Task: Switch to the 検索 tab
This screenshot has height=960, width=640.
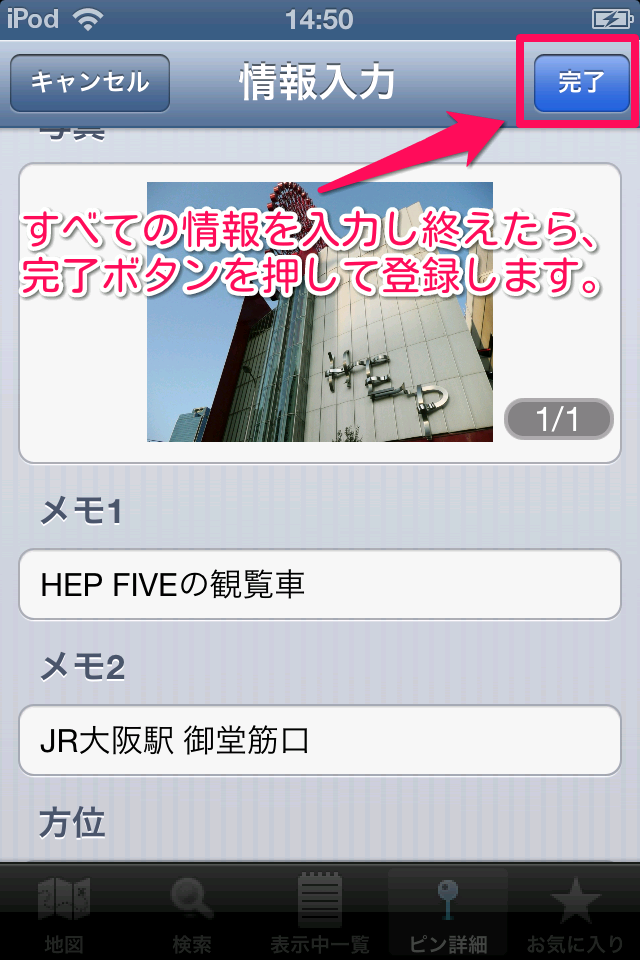Action: pos(191,913)
